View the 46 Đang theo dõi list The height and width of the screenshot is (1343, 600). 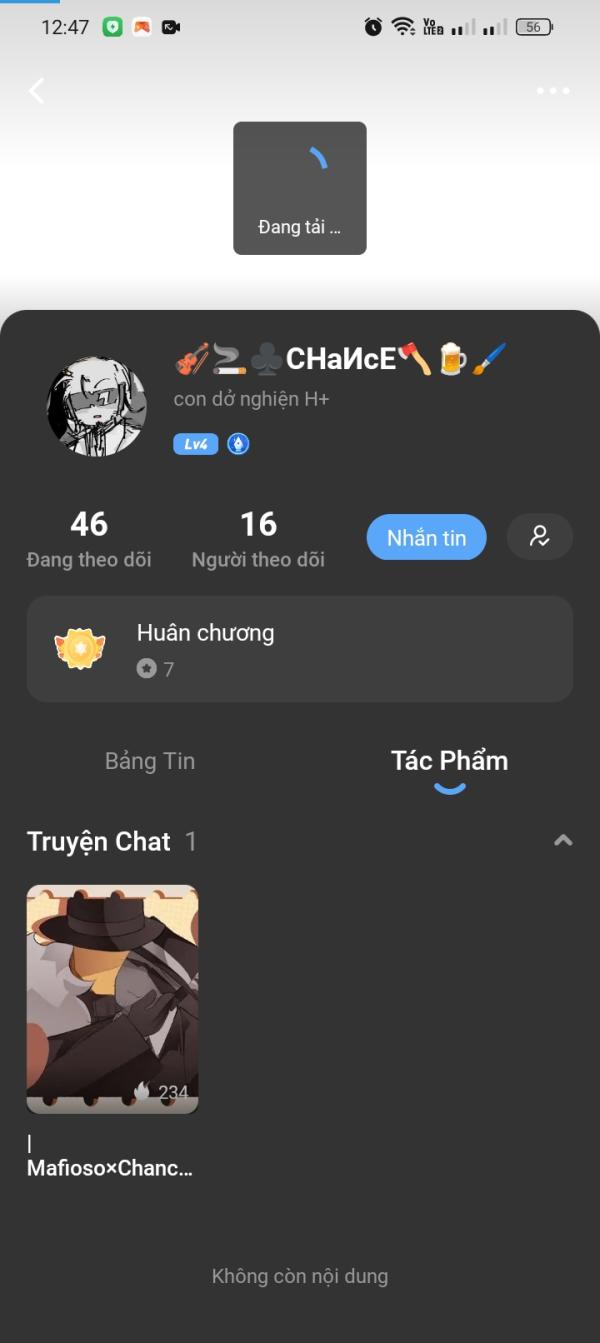(89, 538)
